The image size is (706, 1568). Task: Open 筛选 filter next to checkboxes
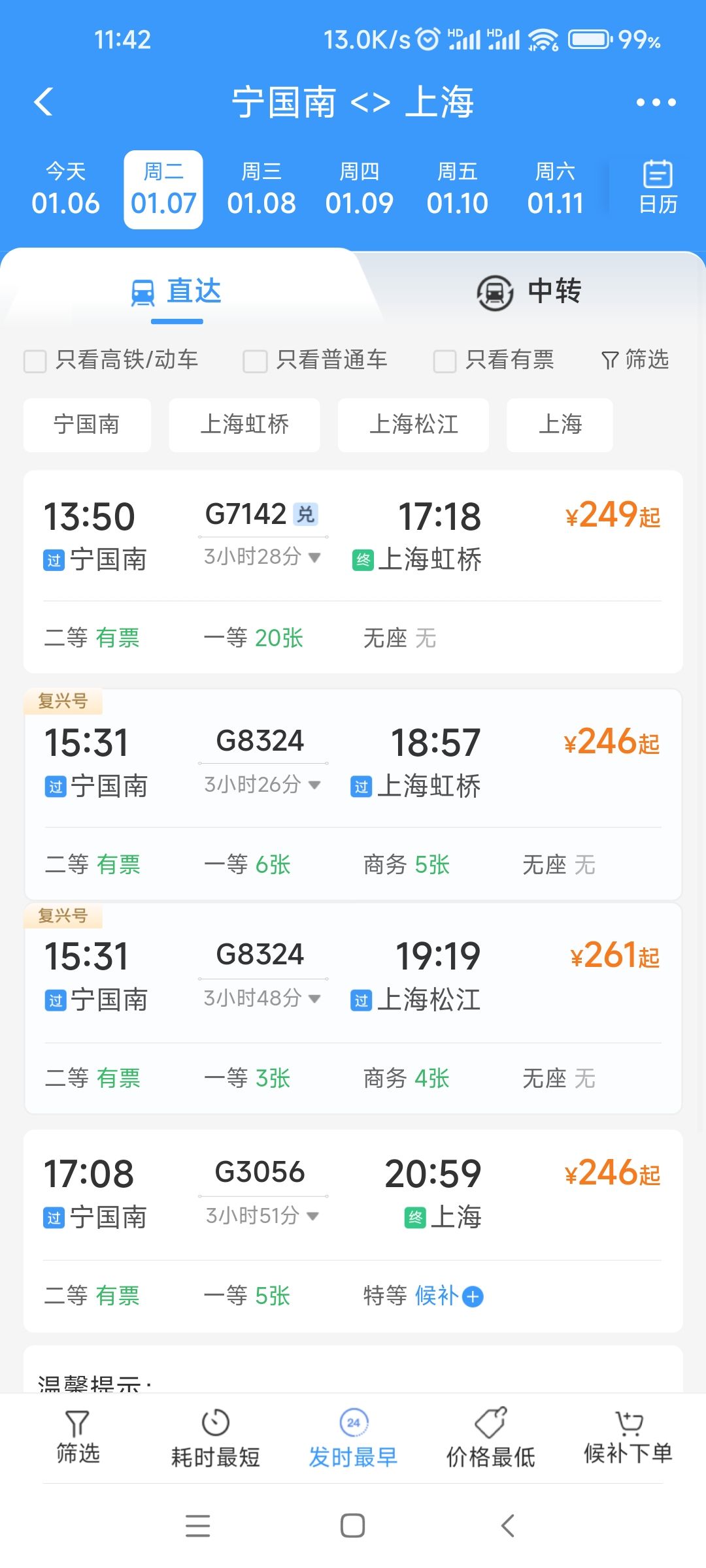coord(635,359)
